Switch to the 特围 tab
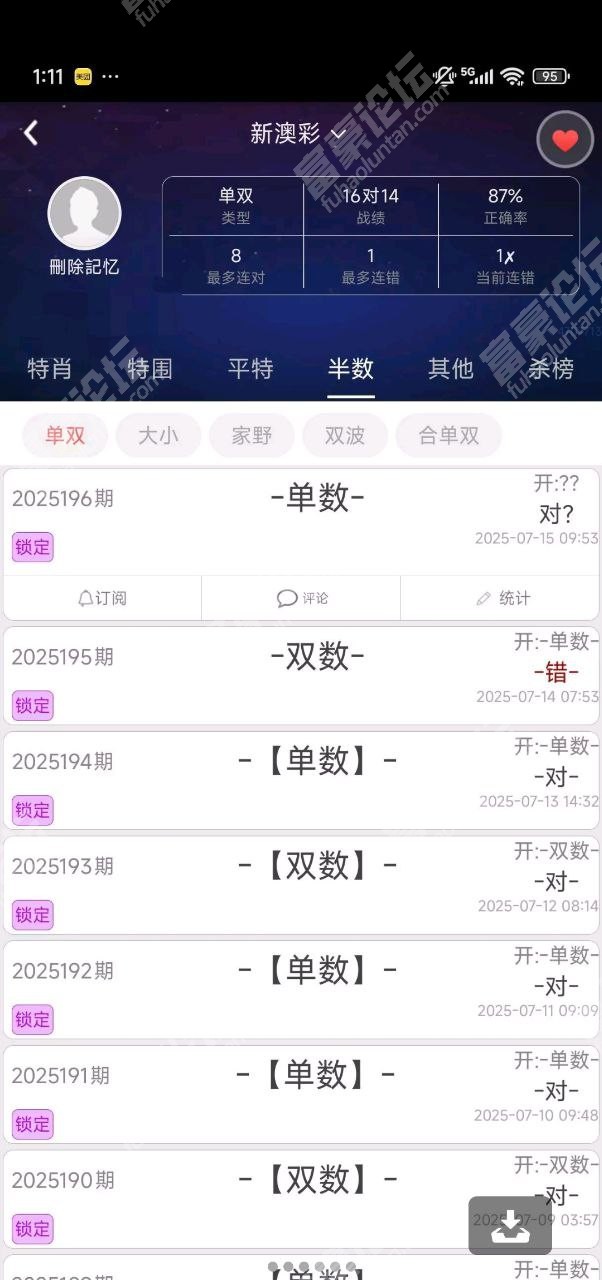Viewport: 602px width, 1280px height. 150,368
